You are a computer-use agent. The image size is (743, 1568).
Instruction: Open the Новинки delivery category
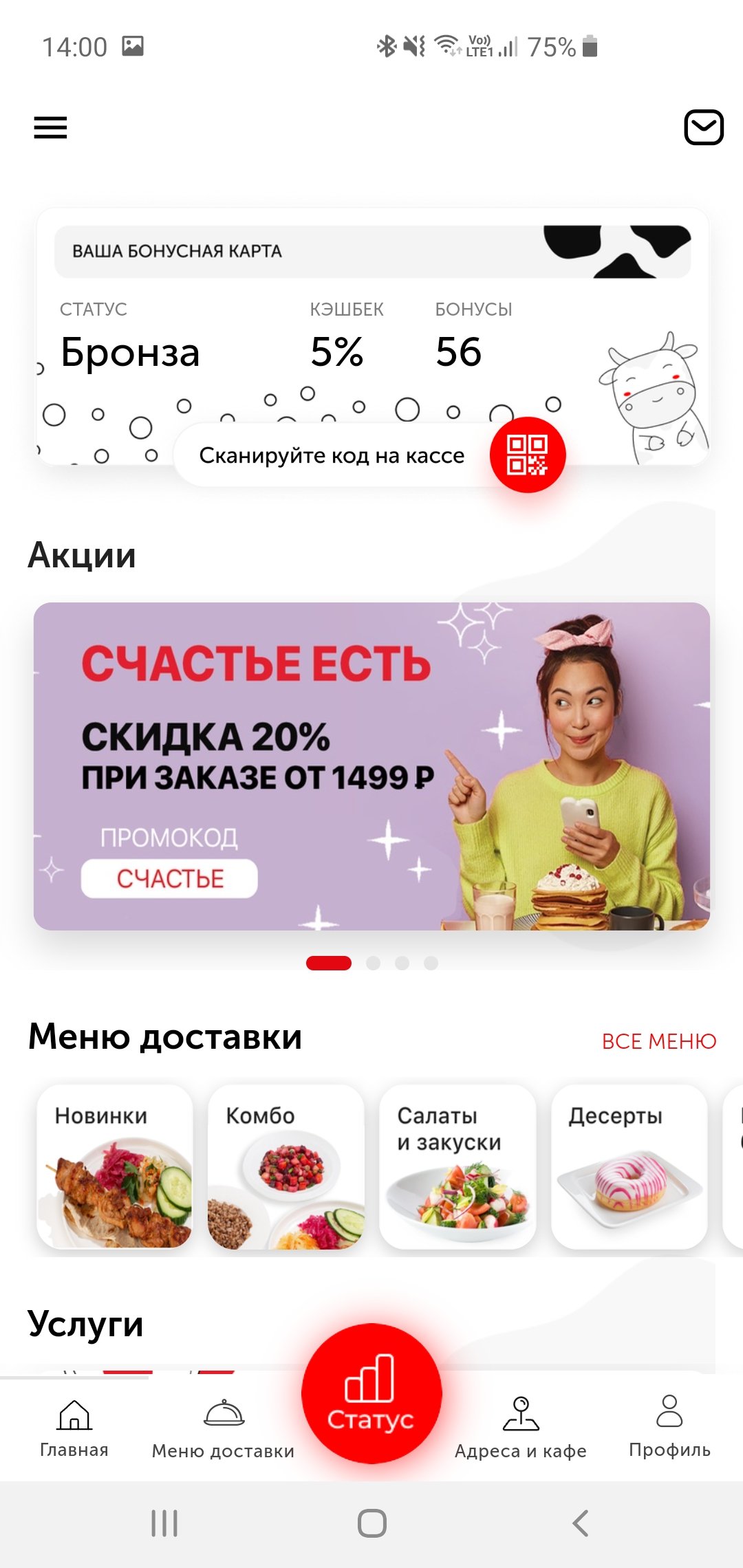(x=114, y=1166)
